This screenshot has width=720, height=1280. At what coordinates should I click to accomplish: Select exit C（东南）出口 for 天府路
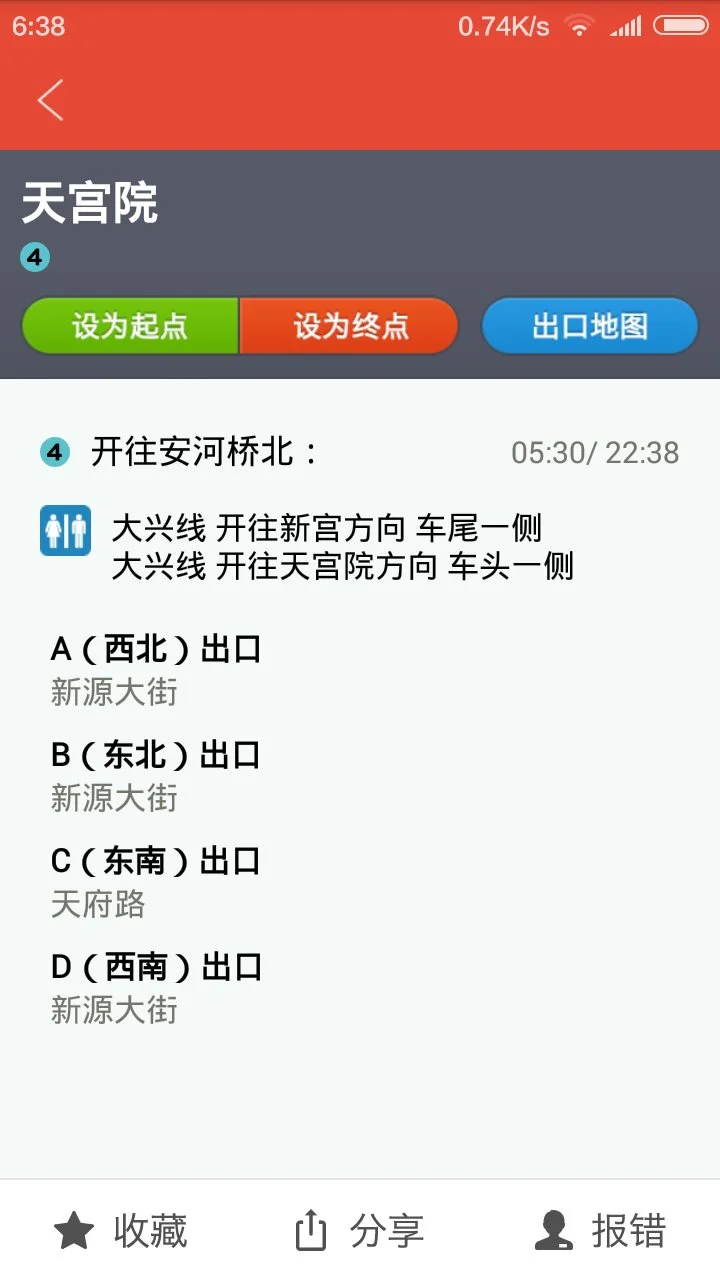(156, 860)
